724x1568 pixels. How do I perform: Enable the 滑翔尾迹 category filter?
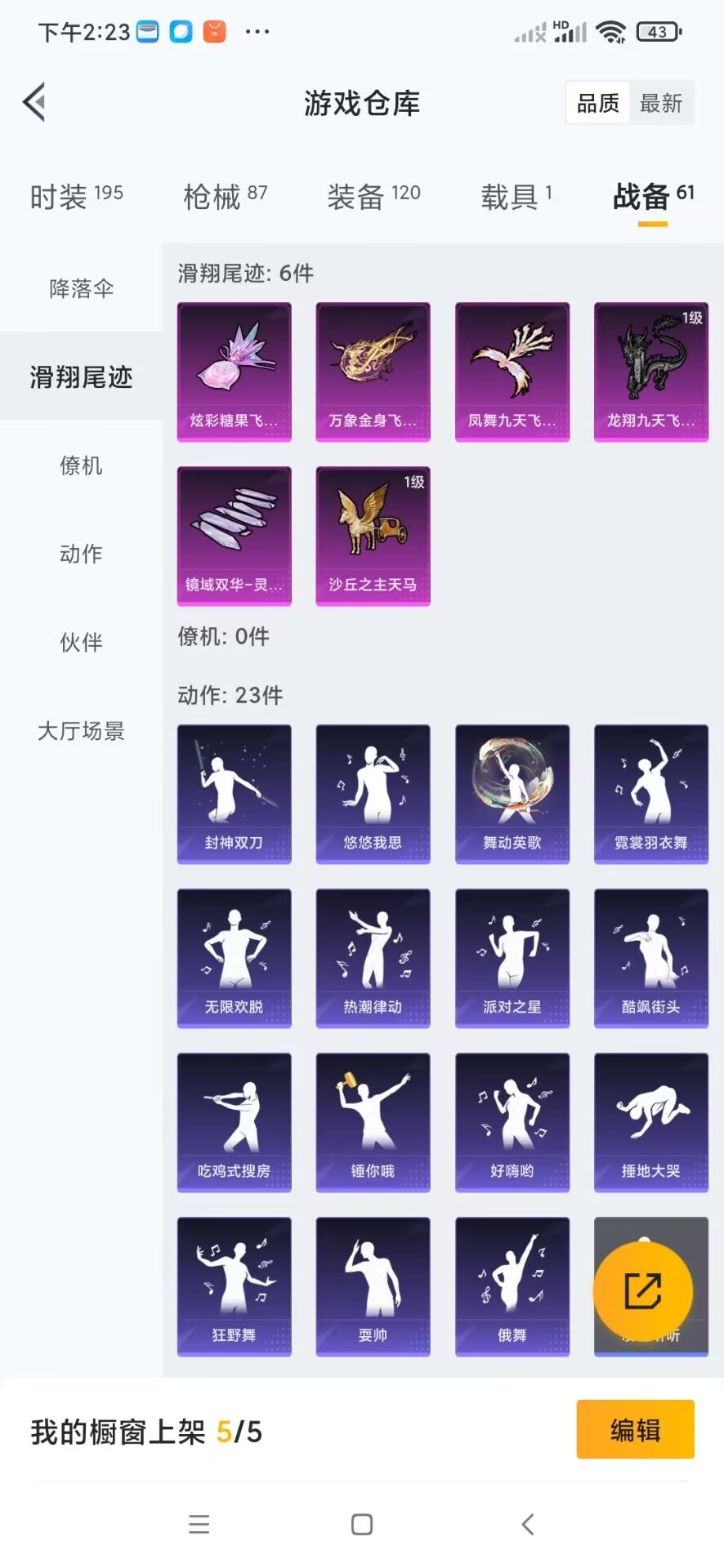coord(81,377)
